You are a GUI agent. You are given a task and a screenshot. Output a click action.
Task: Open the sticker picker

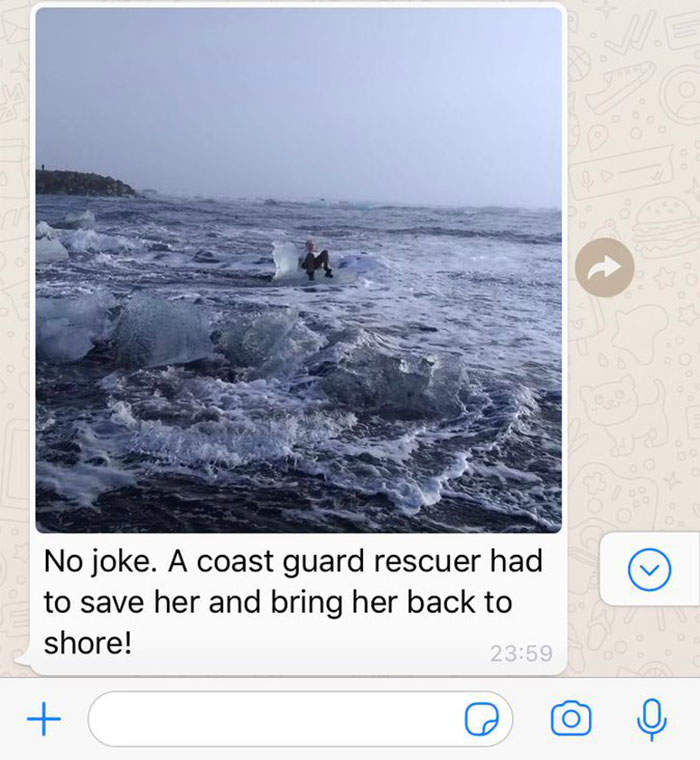[481, 719]
